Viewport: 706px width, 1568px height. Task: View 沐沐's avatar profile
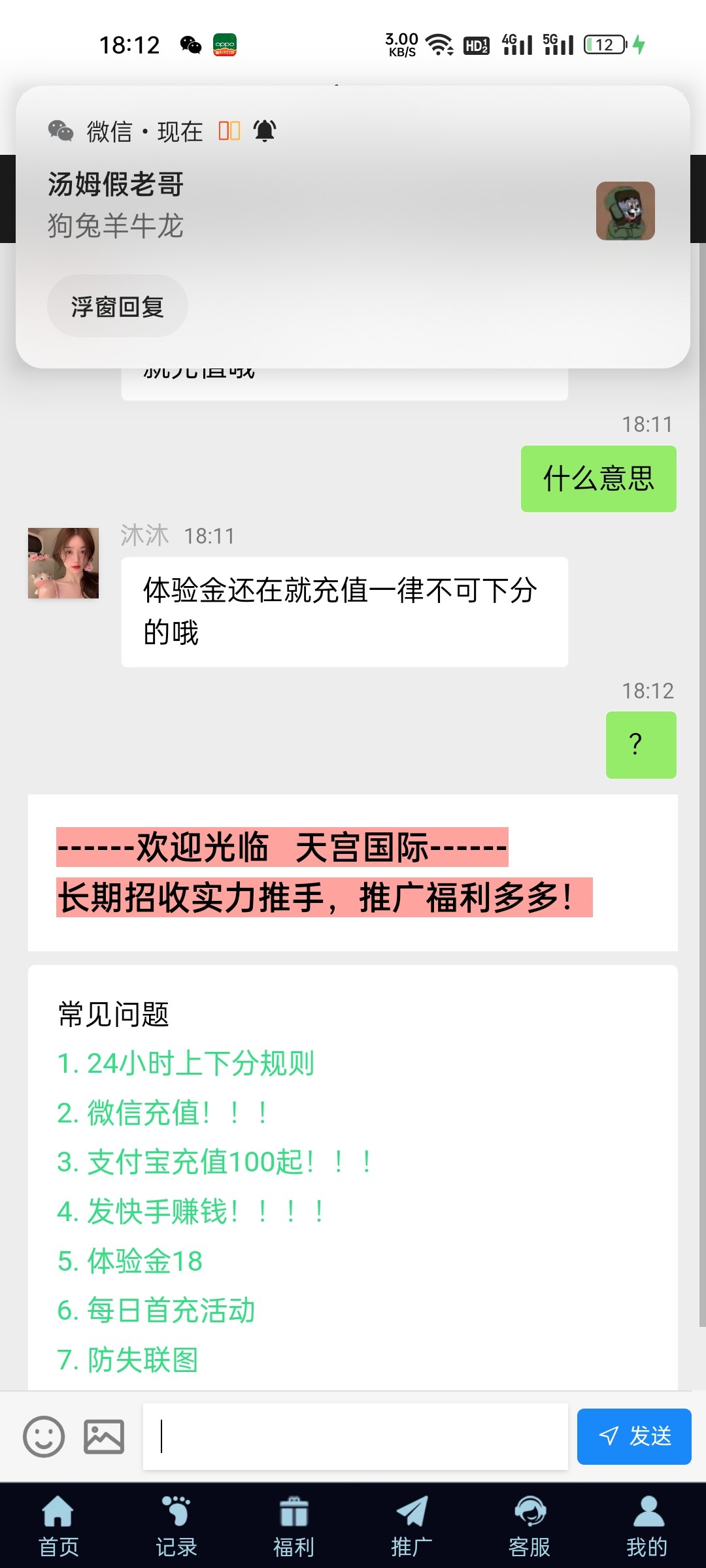click(63, 563)
